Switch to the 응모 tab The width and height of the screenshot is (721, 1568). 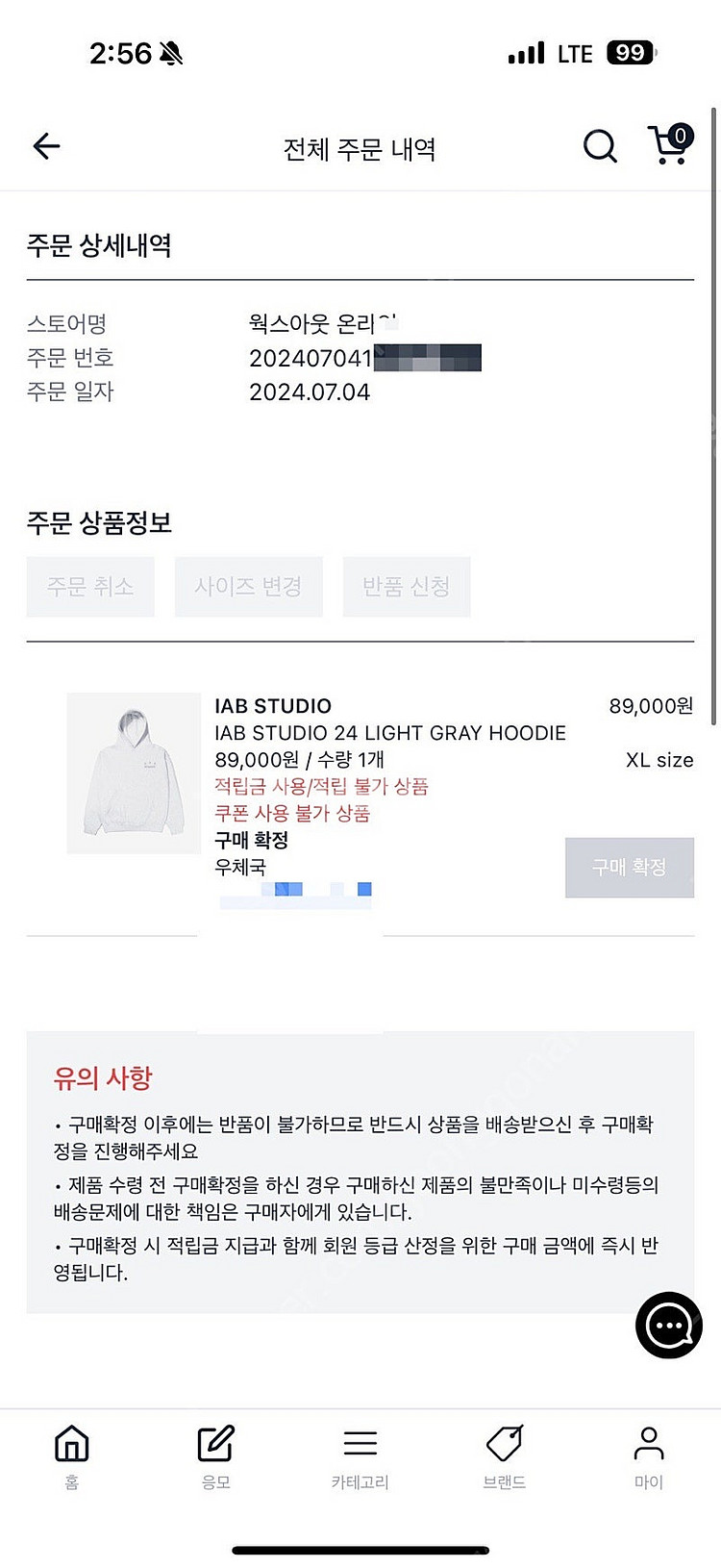[x=216, y=1455]
